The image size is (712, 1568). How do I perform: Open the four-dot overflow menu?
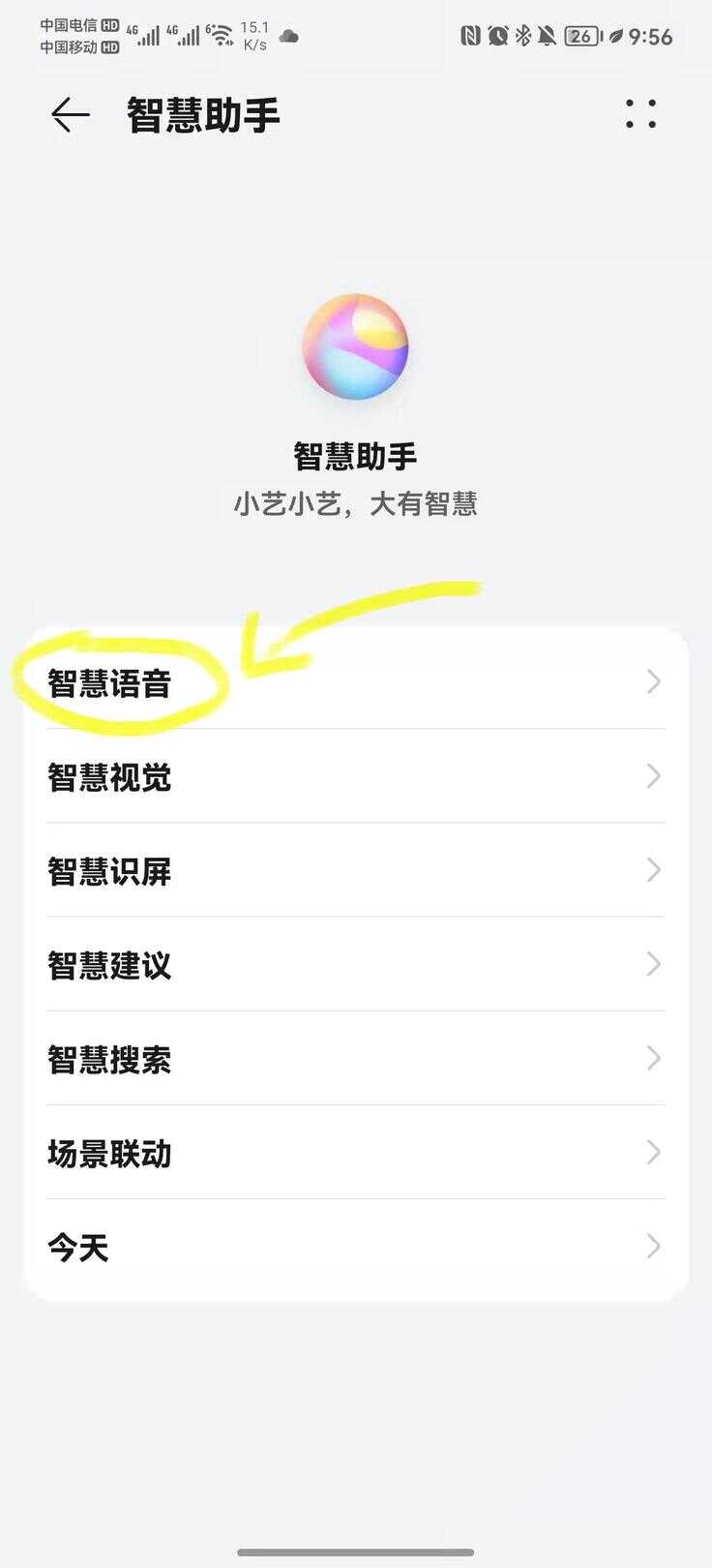tap(640, 114)
